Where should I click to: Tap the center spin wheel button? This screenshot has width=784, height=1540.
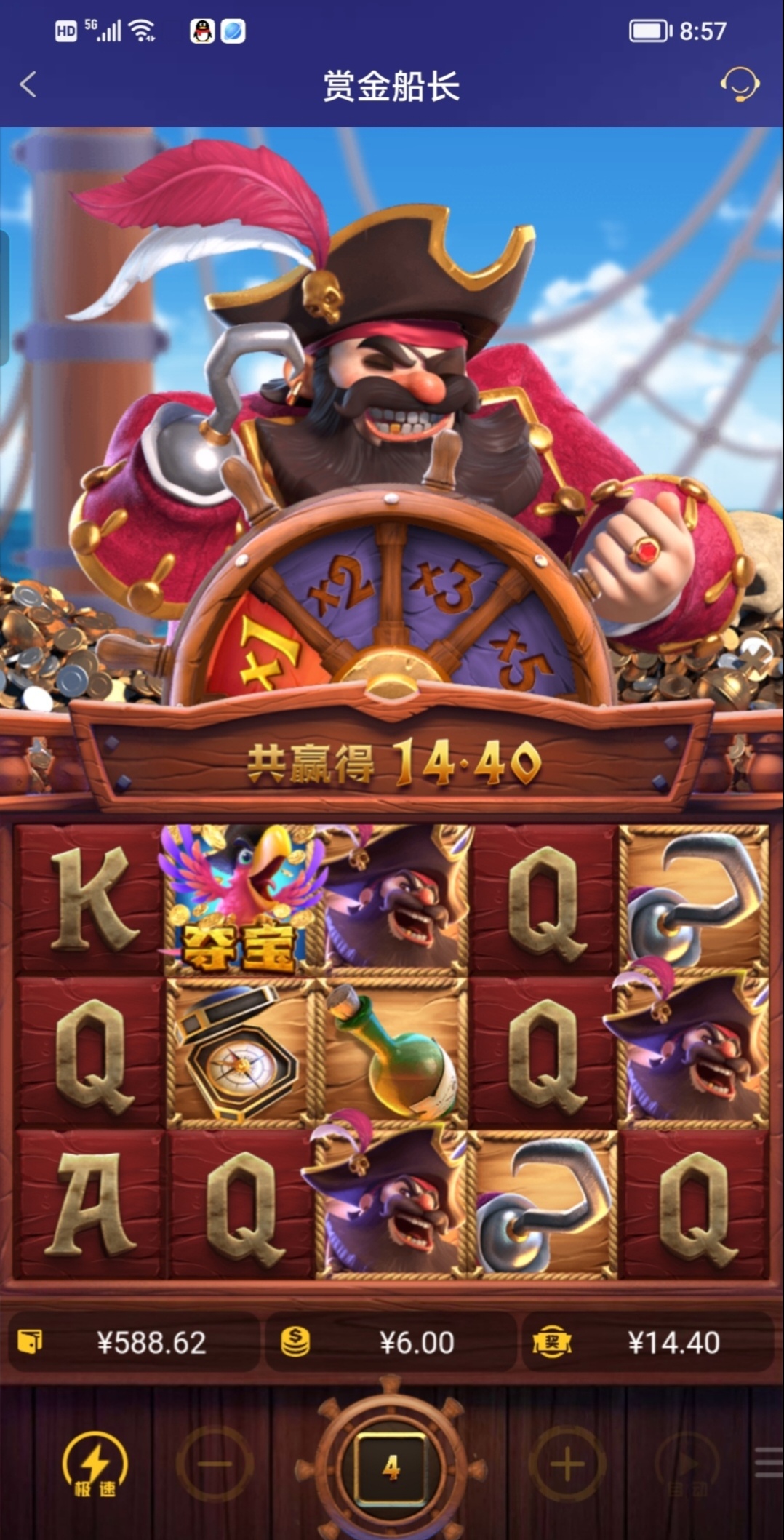coord(391,1467)
